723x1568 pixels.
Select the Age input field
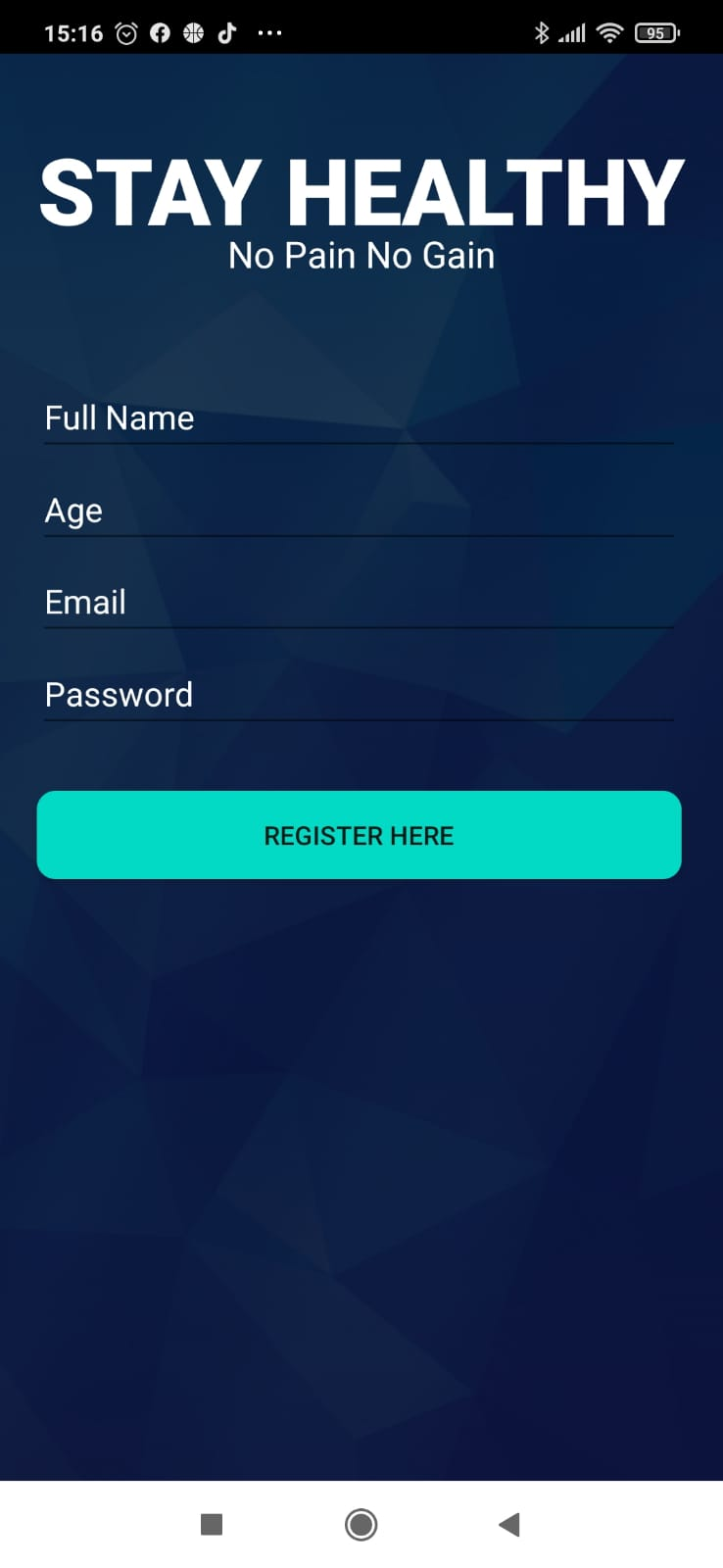359,511
